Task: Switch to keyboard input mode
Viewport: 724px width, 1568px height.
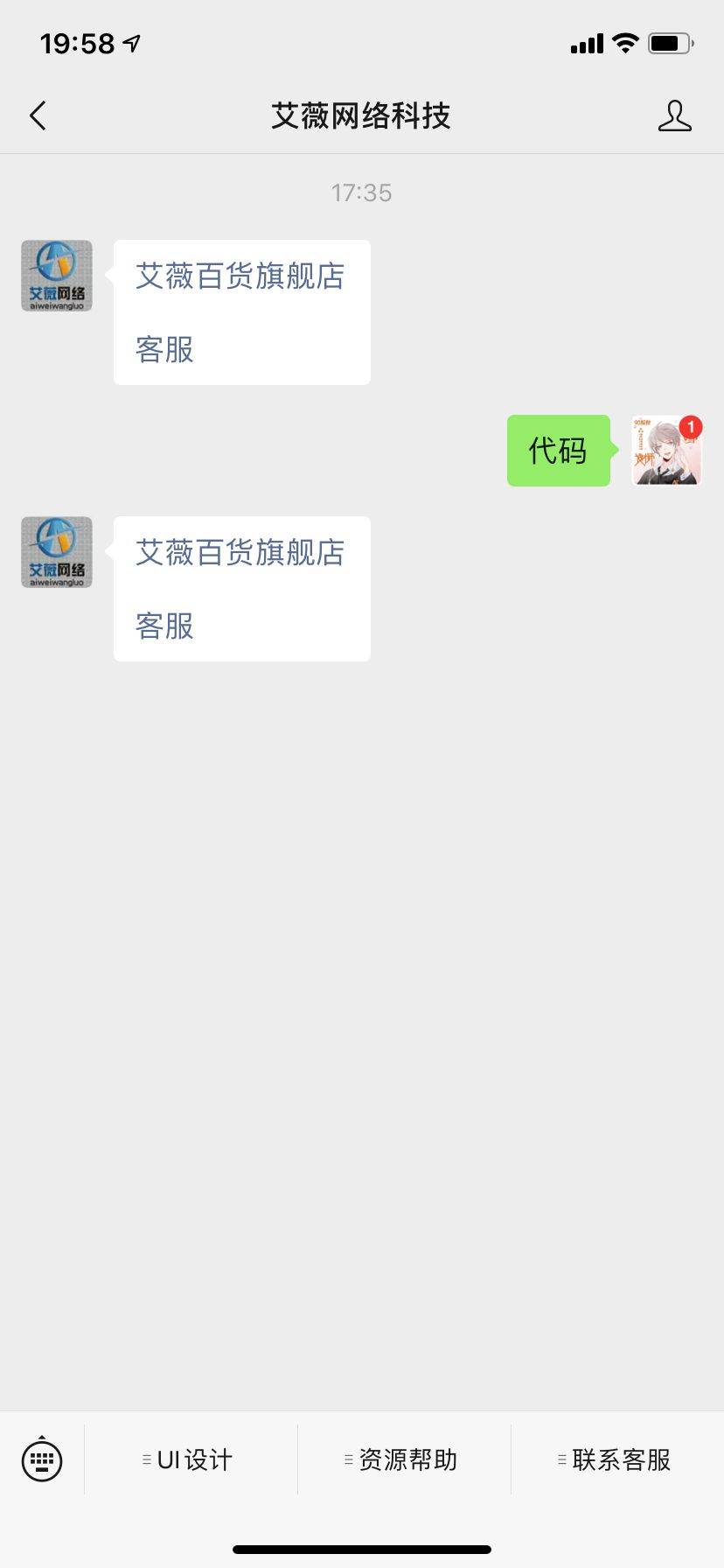Action: point(42,1459)
